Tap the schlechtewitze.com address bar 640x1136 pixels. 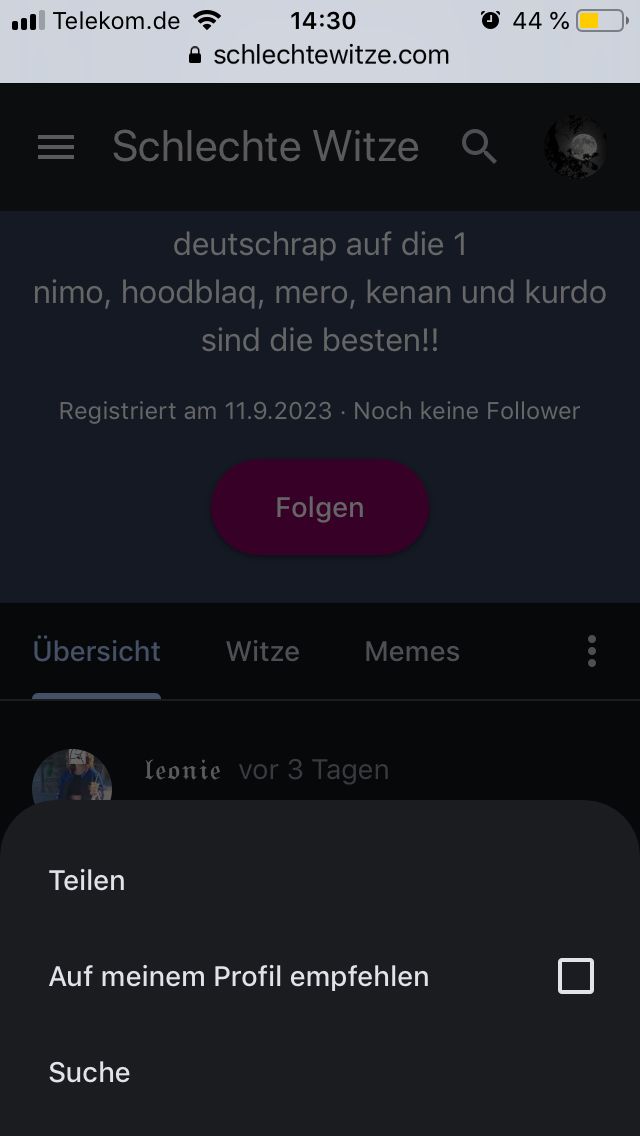320,55
